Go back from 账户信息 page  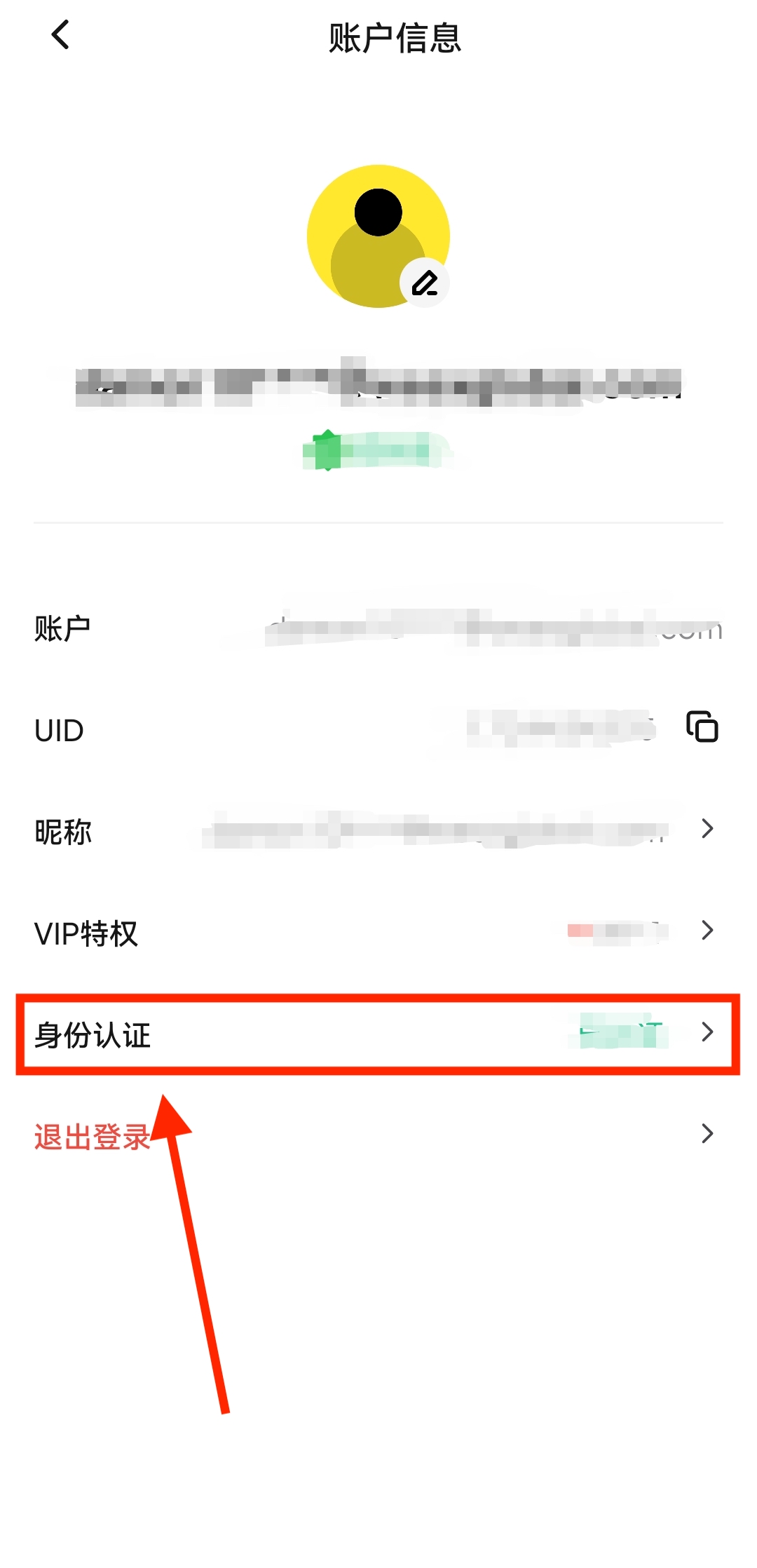pos(61,35)
